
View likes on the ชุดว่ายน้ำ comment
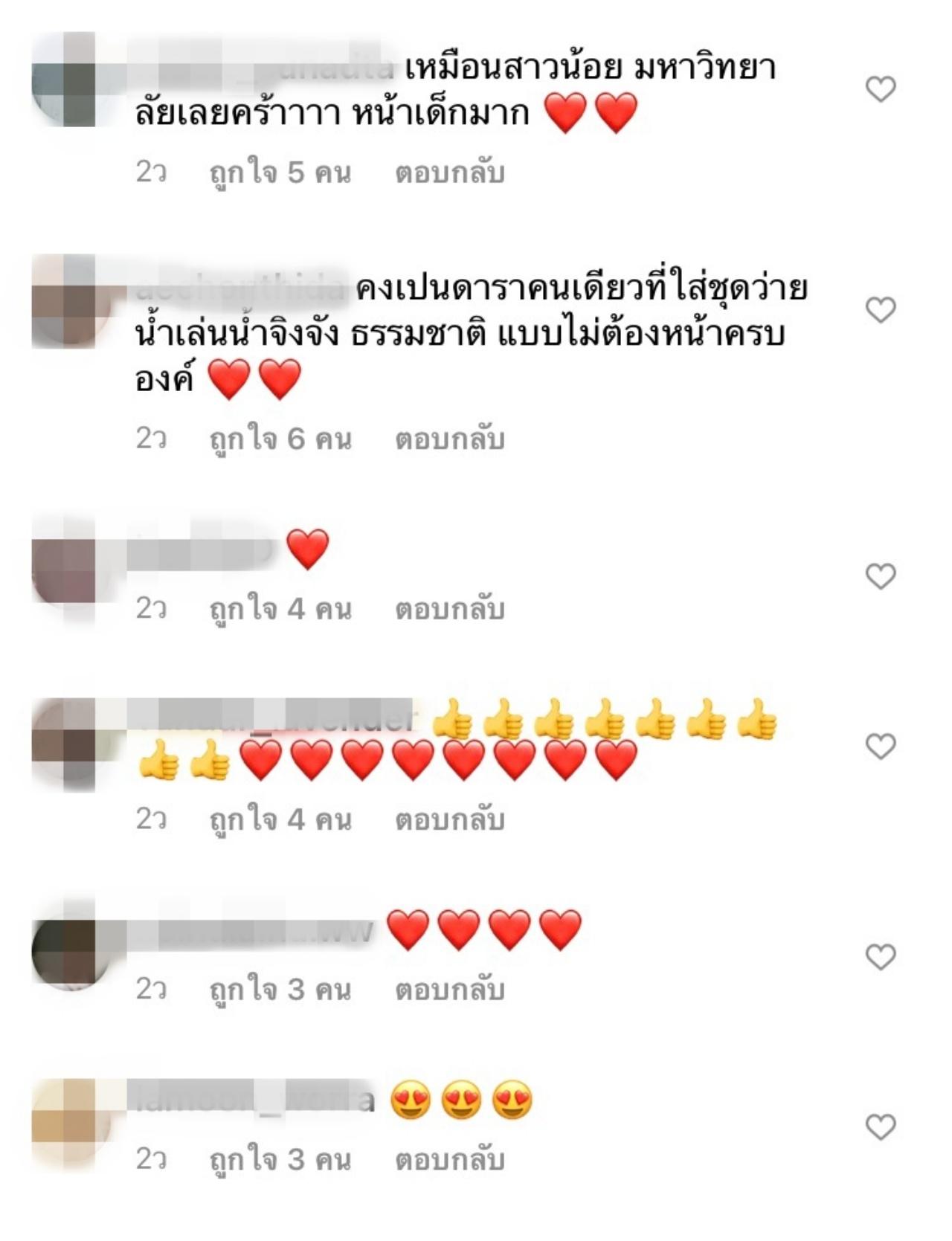coord(280,439)
